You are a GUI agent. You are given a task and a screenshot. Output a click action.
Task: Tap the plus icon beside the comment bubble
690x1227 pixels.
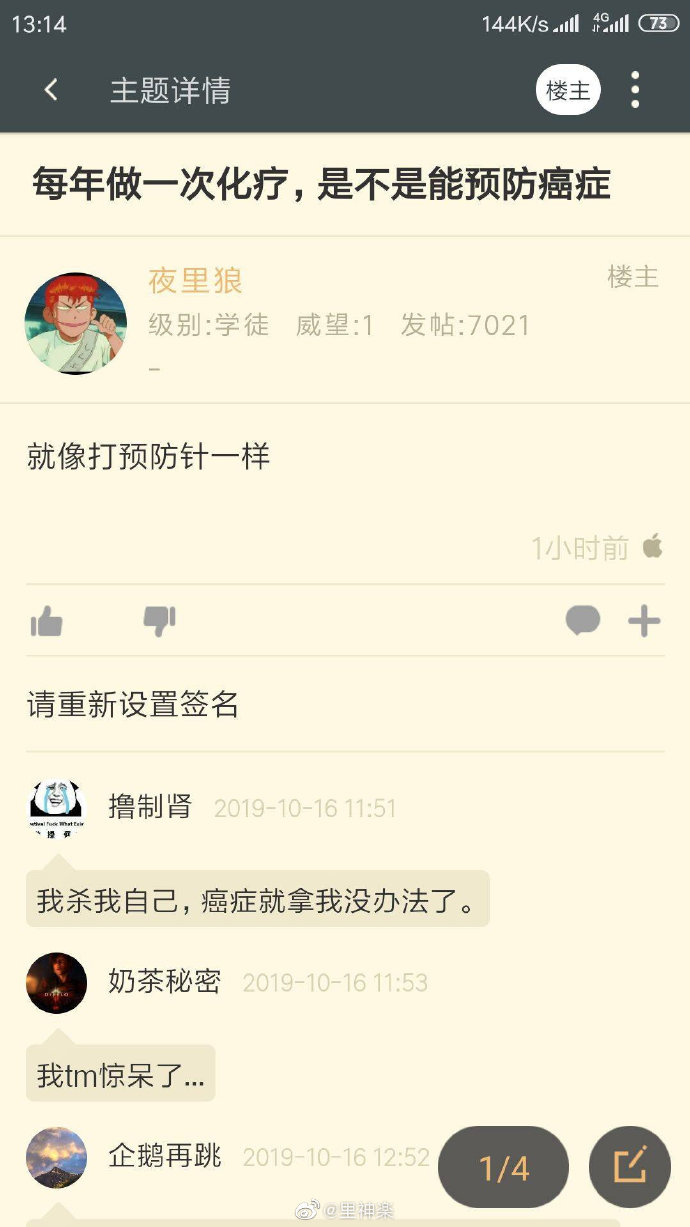coord(644,622)
